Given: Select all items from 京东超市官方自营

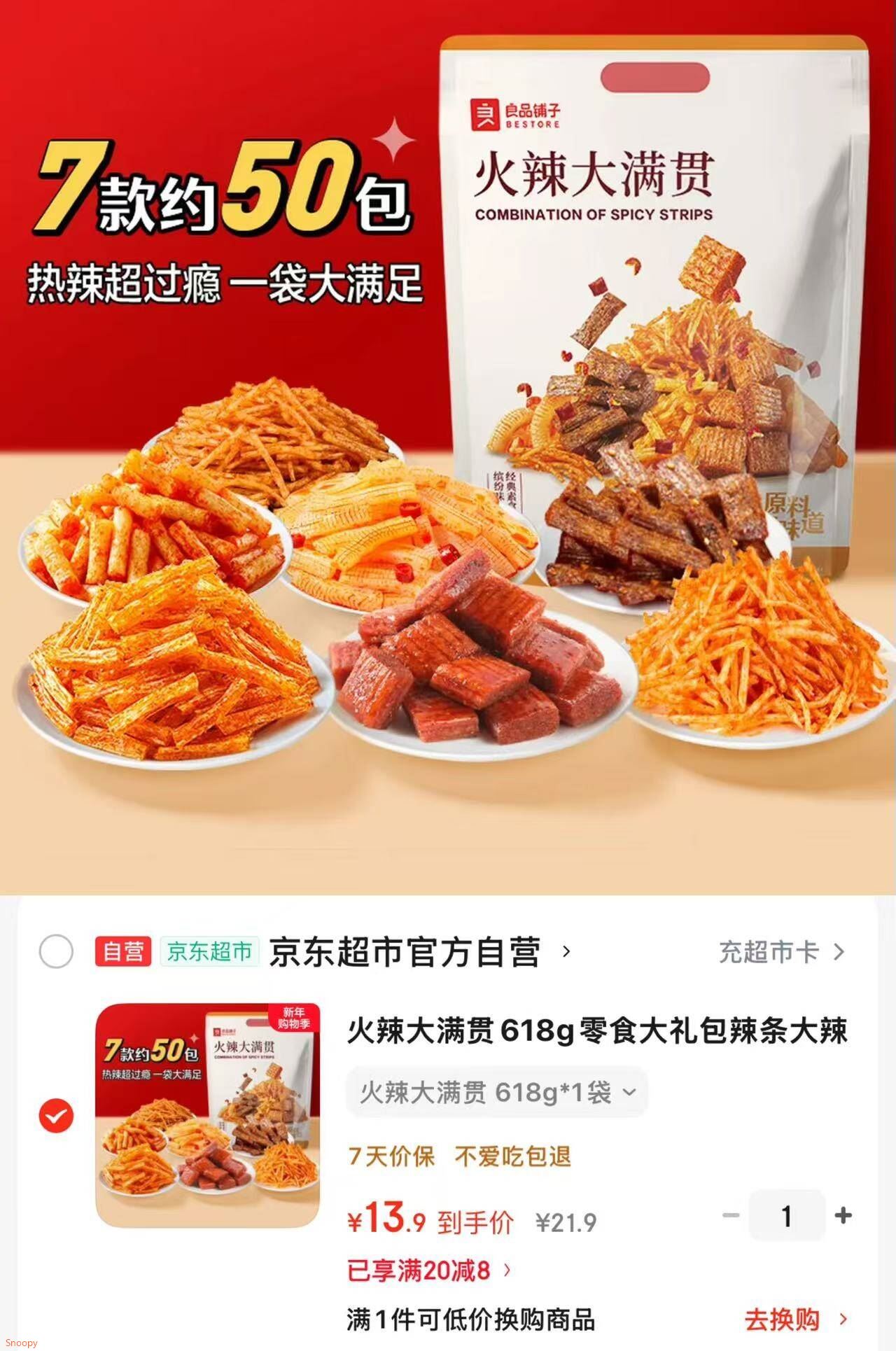Looking at the screenshot, I should (57, 951).
